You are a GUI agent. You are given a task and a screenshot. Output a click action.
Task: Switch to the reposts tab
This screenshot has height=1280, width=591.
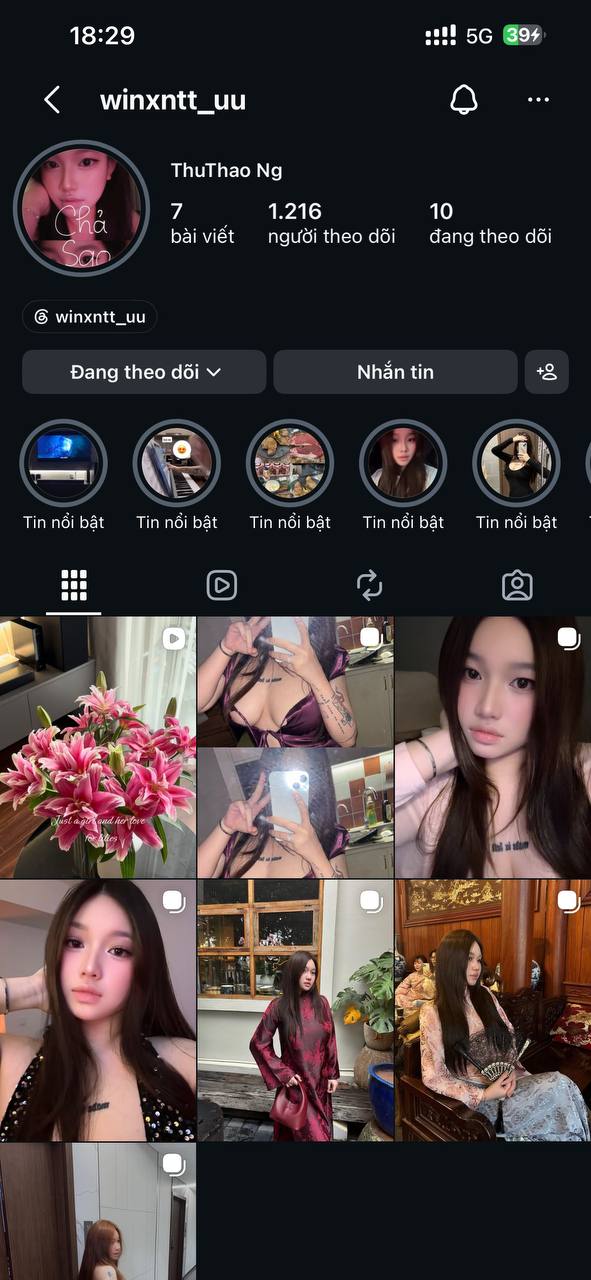pyautogui.click(x=369, y=585)
